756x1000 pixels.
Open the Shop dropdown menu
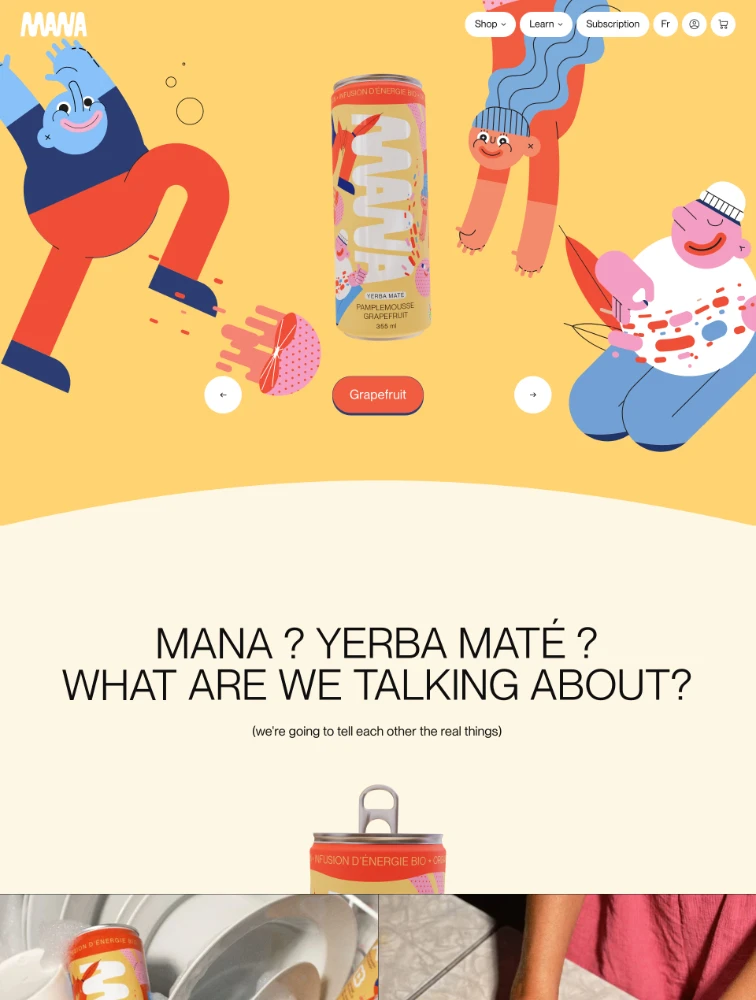[x=490, y=24]
